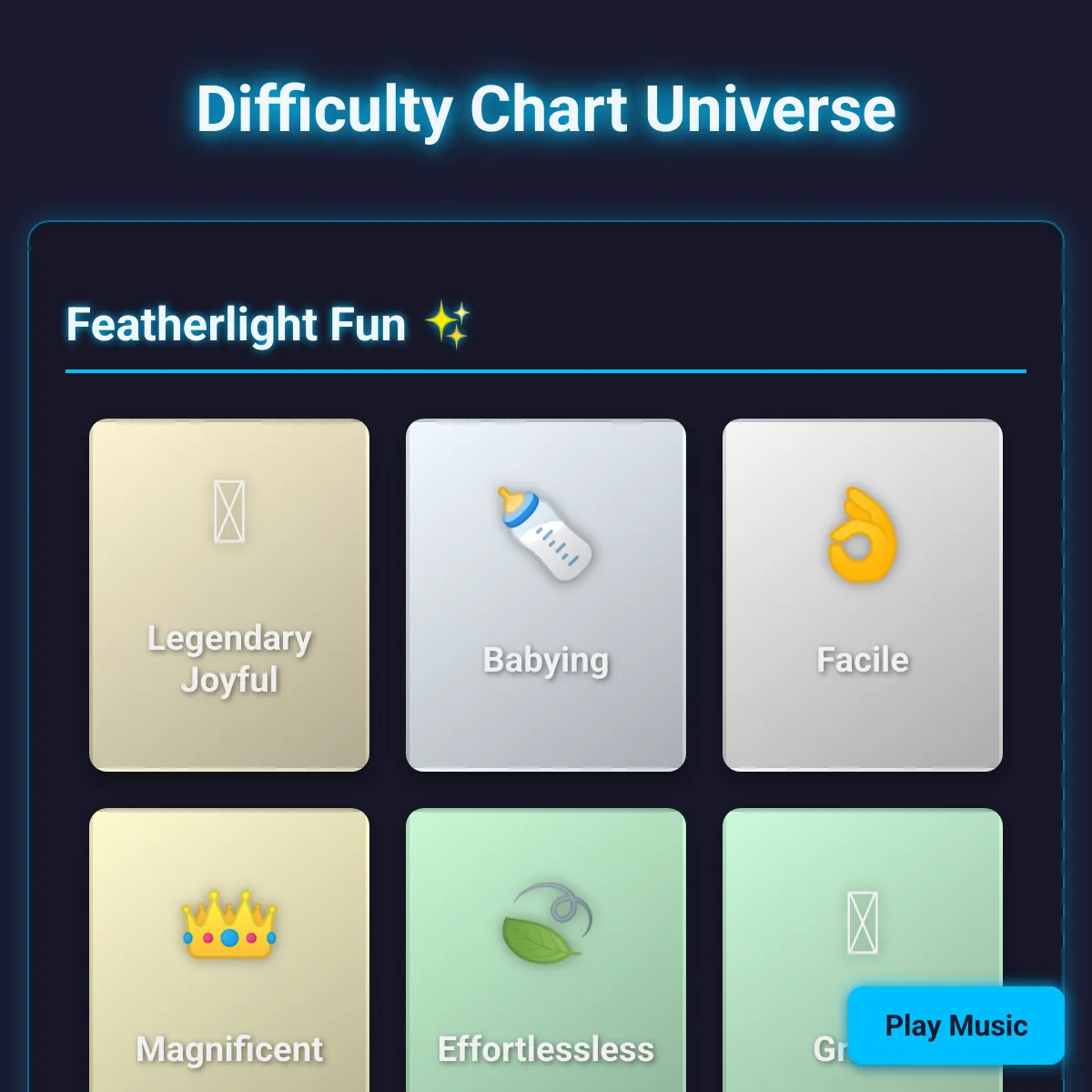Start the music with Play Music
The image size is (1092, 1092).
[955, 1026]
